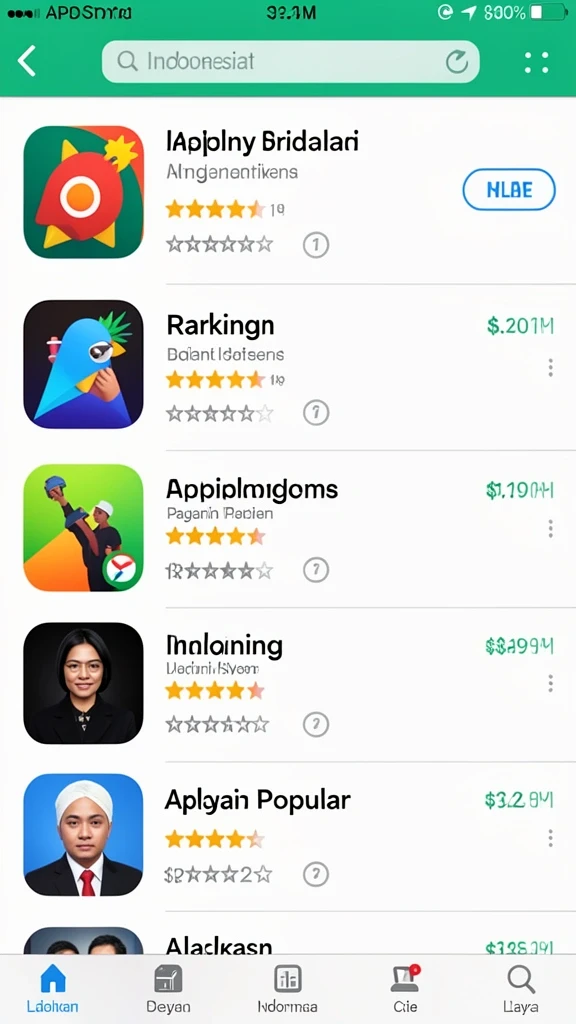Switch to the Deyan tab
Viewport: 576px width, 1024px height.
168,988
